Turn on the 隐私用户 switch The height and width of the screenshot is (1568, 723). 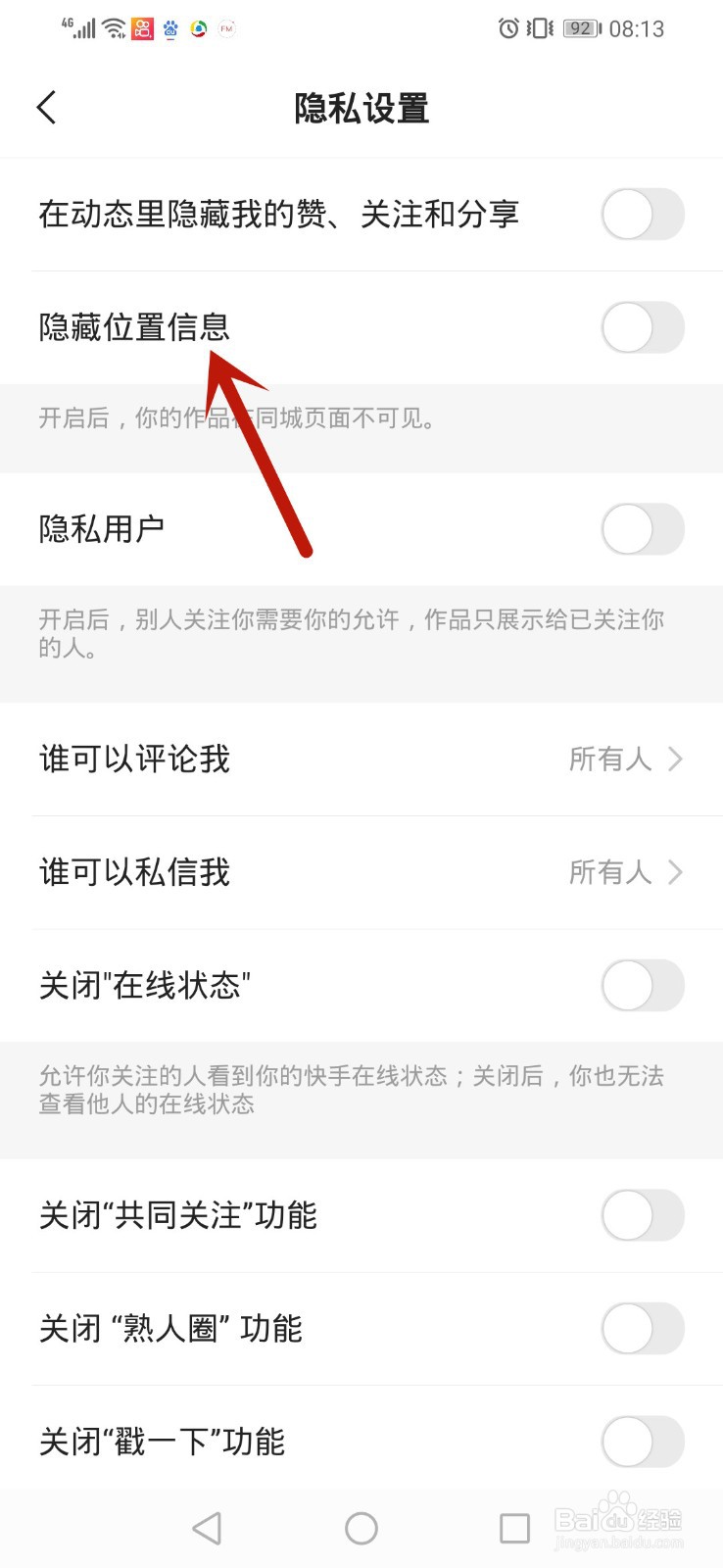click(x=642, y=528)
